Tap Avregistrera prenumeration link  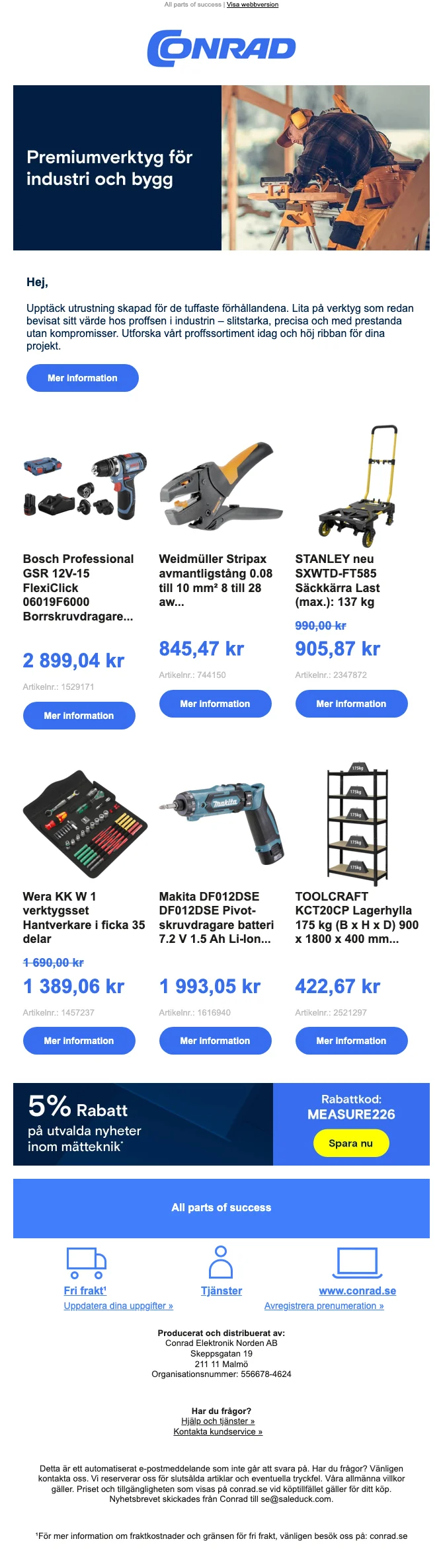pos(324,1306)
